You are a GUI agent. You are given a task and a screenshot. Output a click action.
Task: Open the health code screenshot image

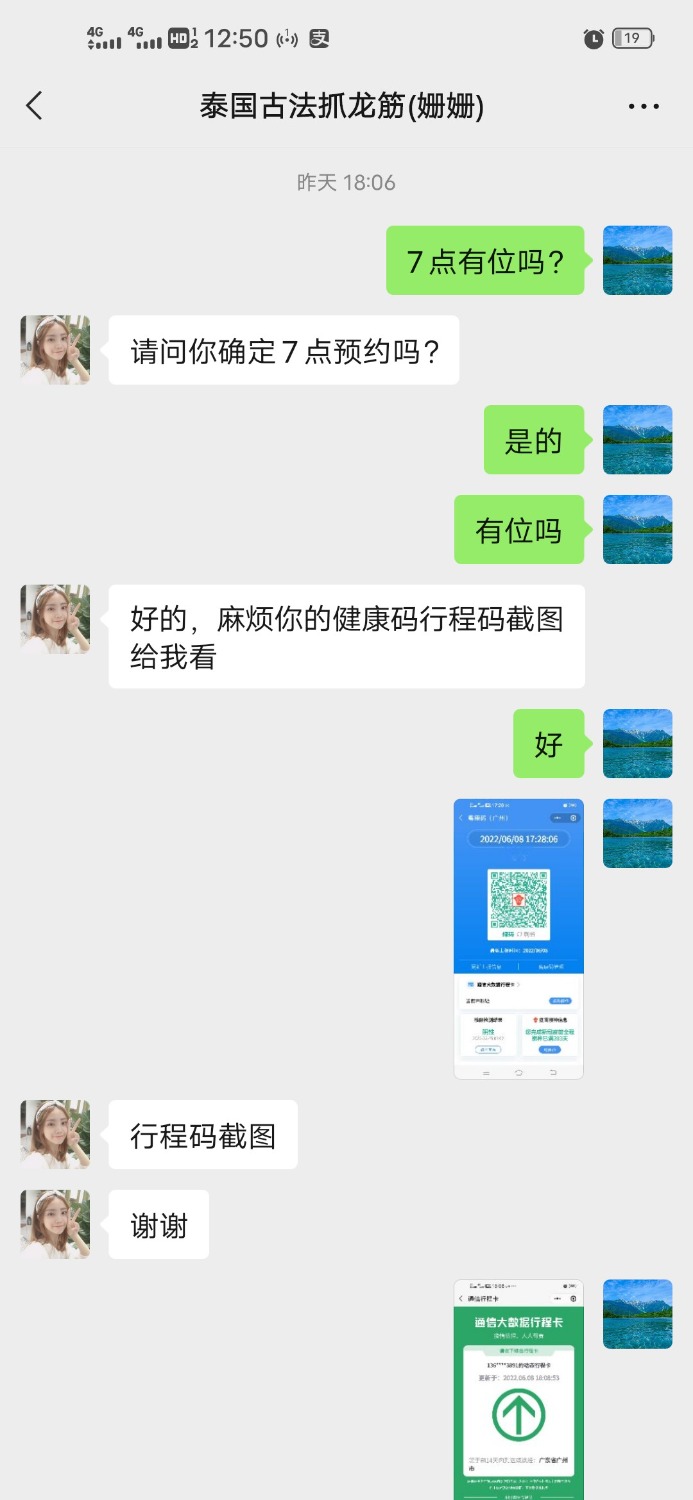[x=518, y=938]
